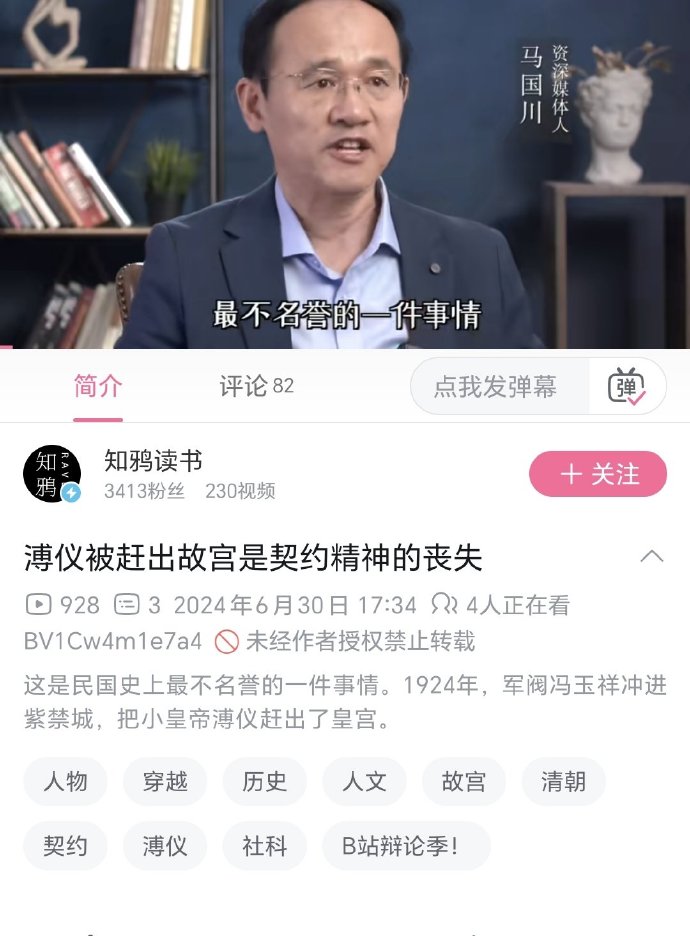Open the 知鸦读书 uploader profile
Image resolution: width=690 pixels, height=936 pixels.
[x=153, y=461]
